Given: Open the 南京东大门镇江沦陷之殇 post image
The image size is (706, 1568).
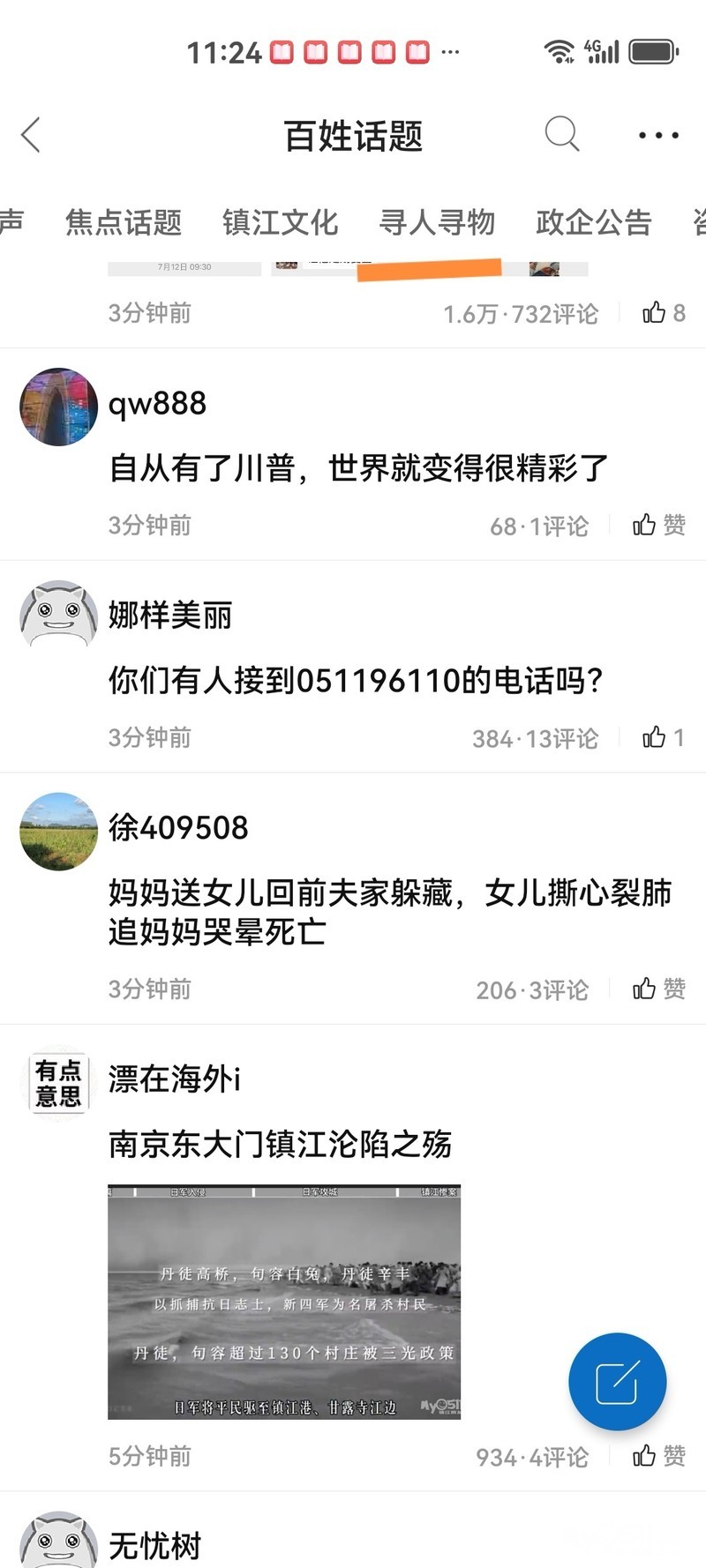Looking at the screenshot, I should coord(284,1302).
